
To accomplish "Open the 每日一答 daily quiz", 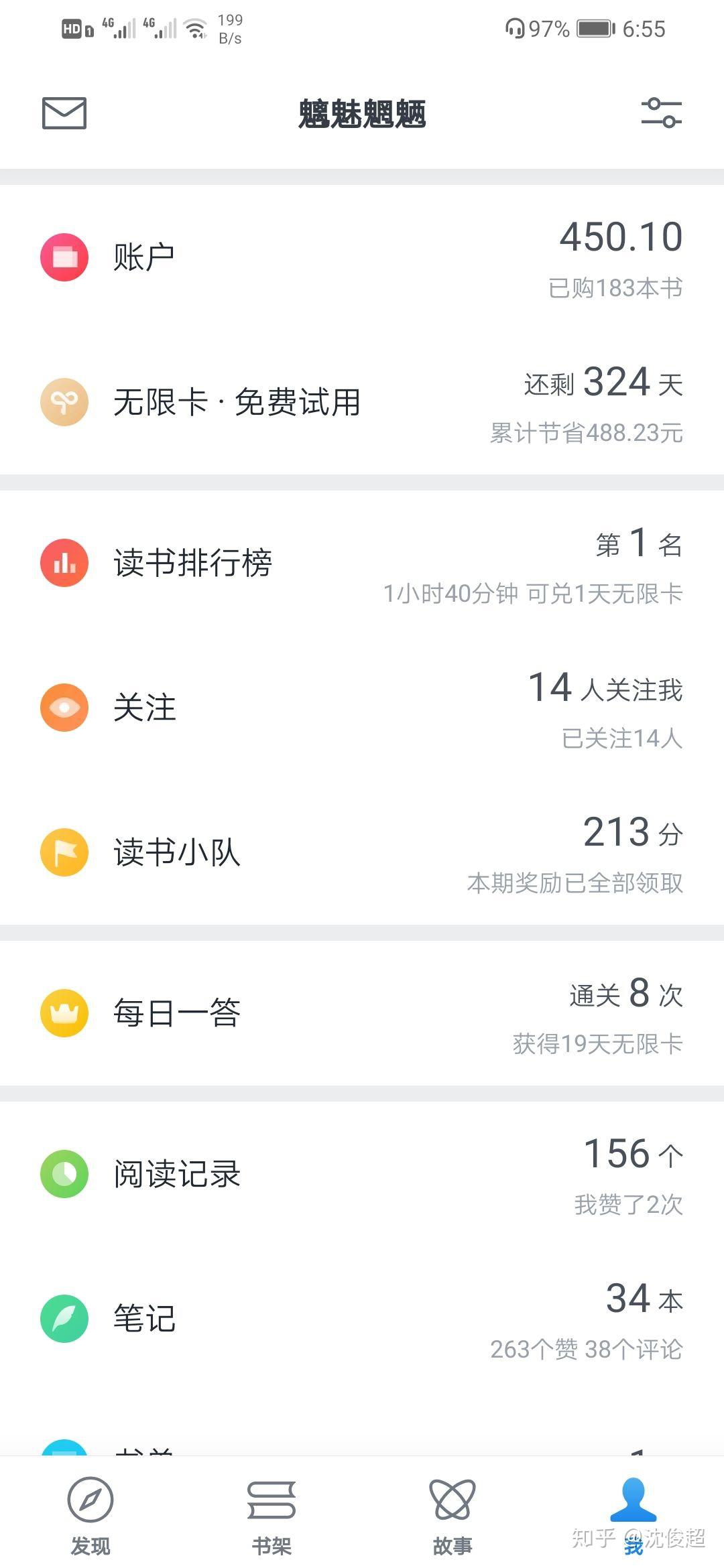I will click(x=362, y=1013).
